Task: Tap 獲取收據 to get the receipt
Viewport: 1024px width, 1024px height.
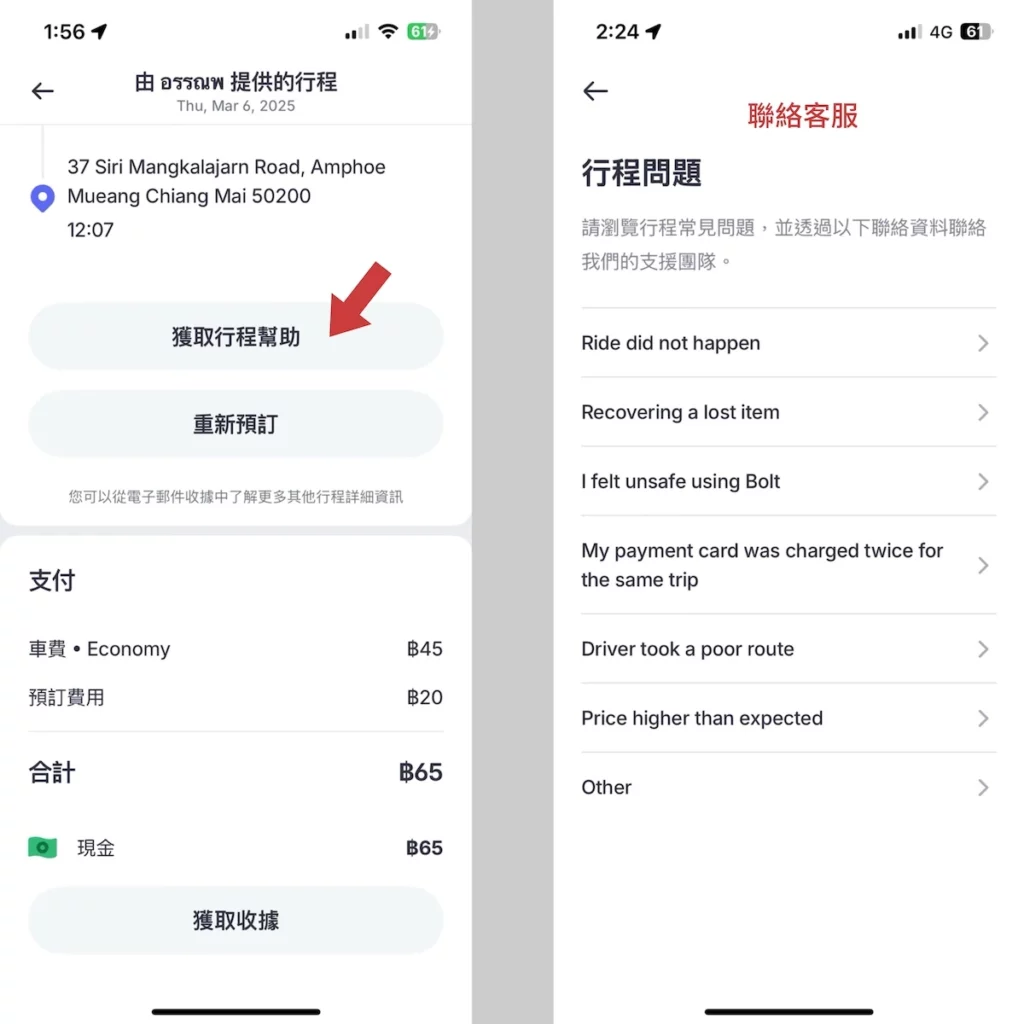Action: click(x=235, y=920)
